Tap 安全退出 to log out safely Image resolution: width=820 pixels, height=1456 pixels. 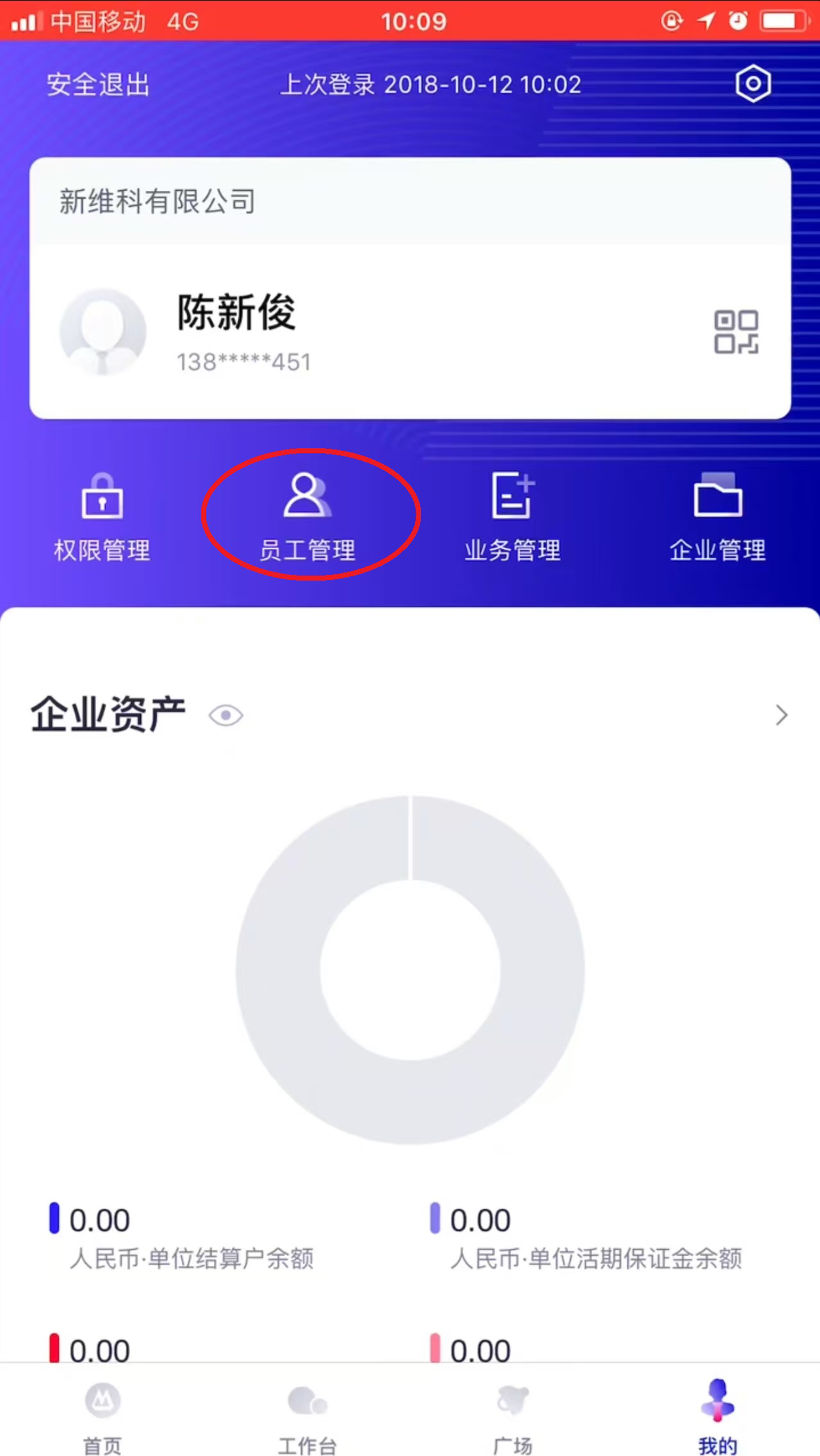point(98,85)
